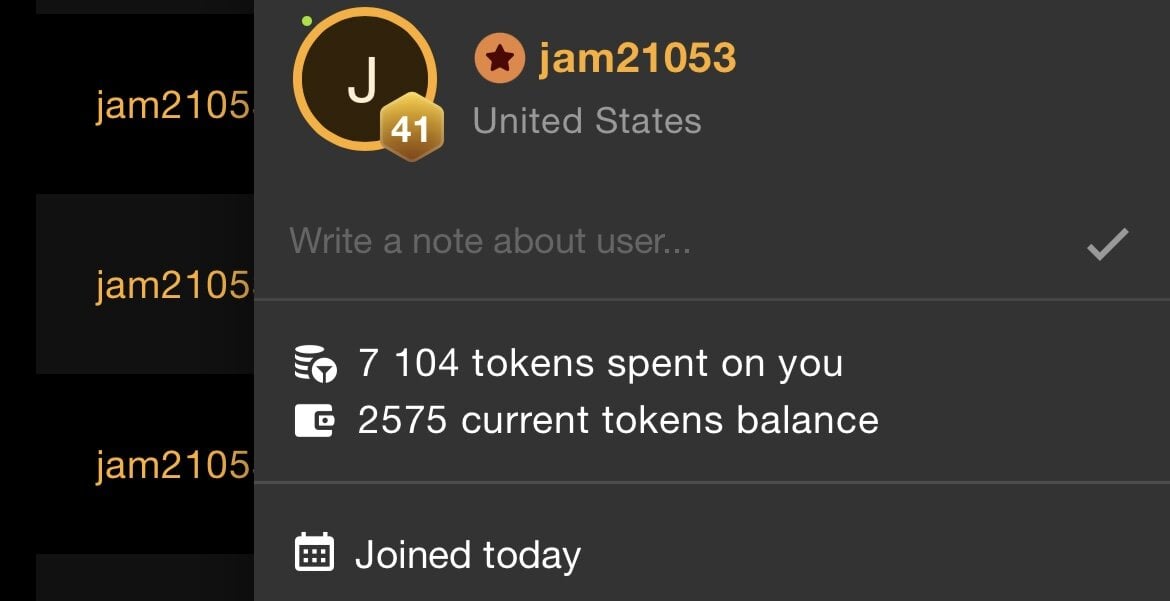This screenshot has width=1170, height=601.
Task: Open jam21053's profile avatar
Action: (x=364, y=79)
